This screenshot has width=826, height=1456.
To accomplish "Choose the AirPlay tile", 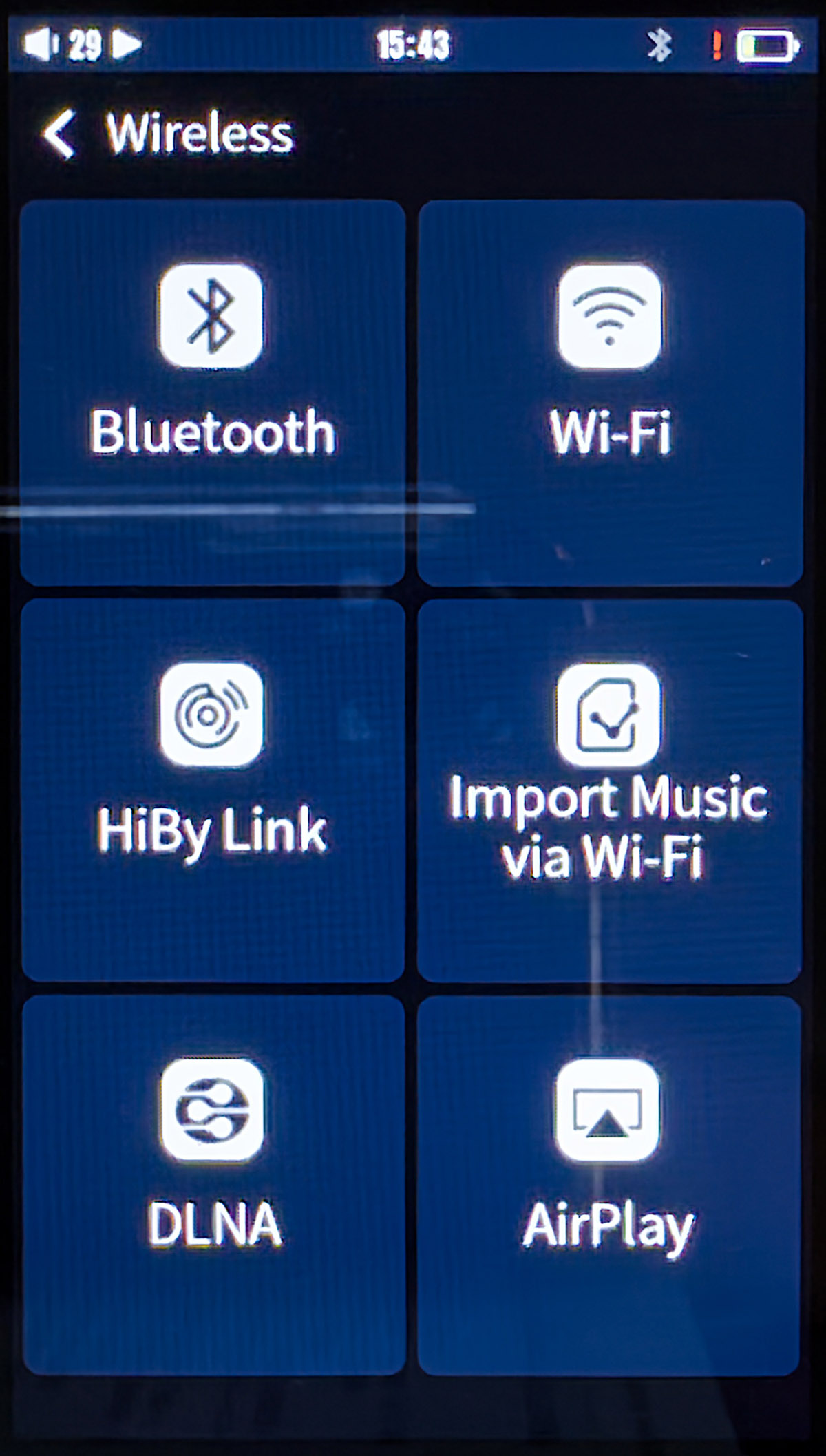I will [608, 1184].
